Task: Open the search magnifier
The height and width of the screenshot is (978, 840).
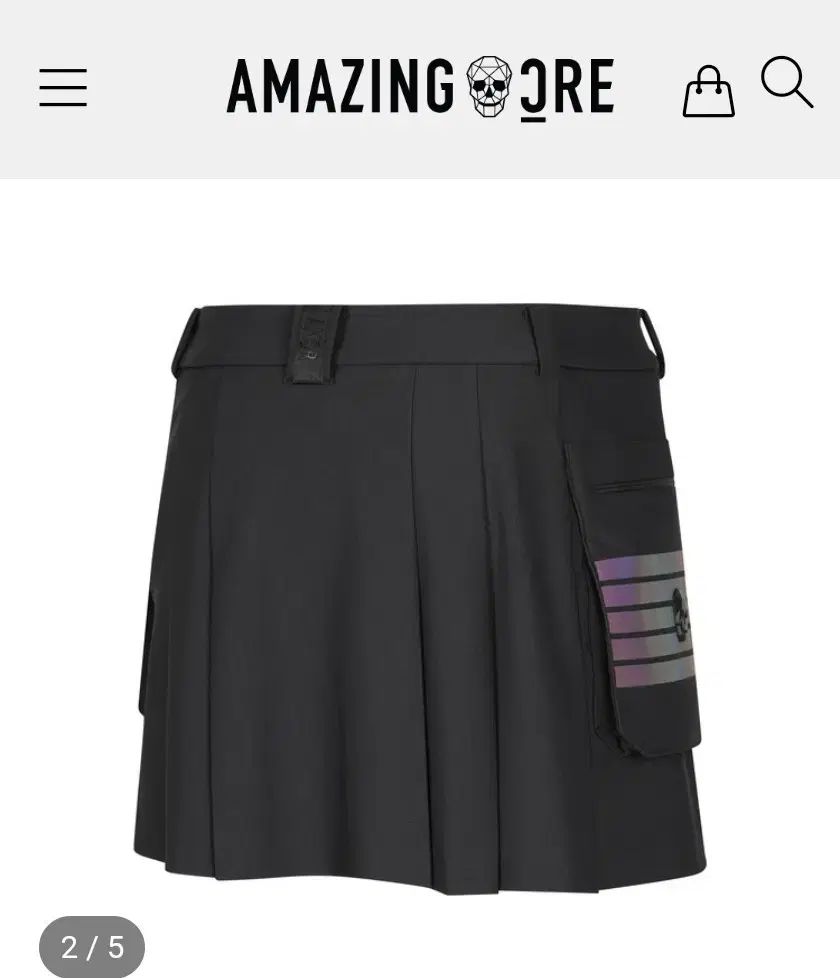Action: pos(786,82)
